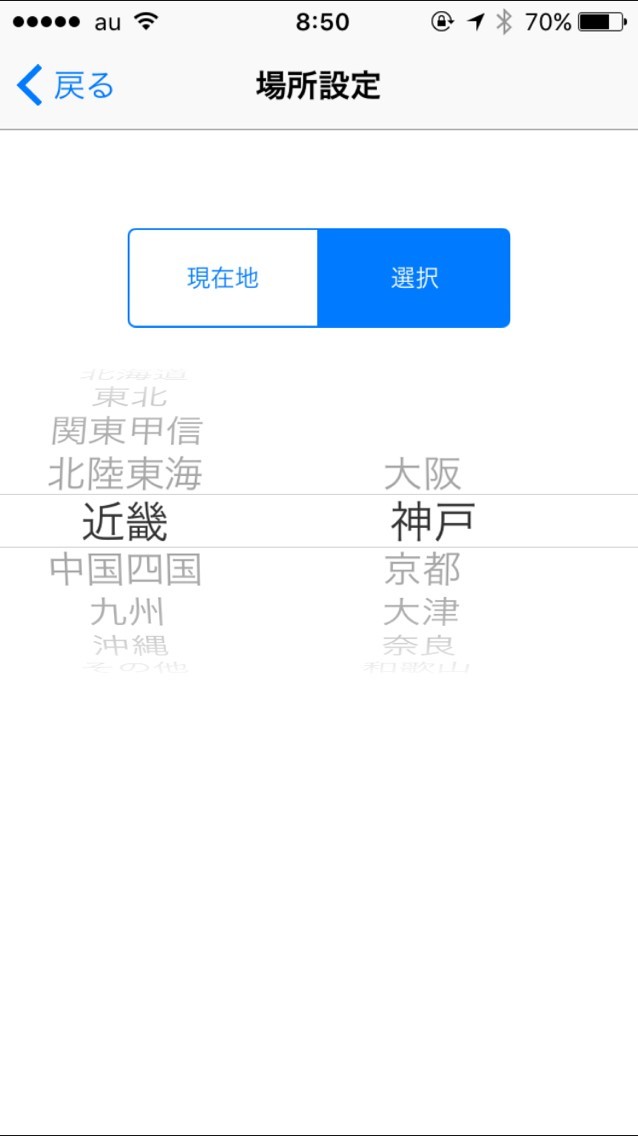Go back with the 戻る button
The width and height of the screenshot is (638, 1136).
click(x=66, y=86)
